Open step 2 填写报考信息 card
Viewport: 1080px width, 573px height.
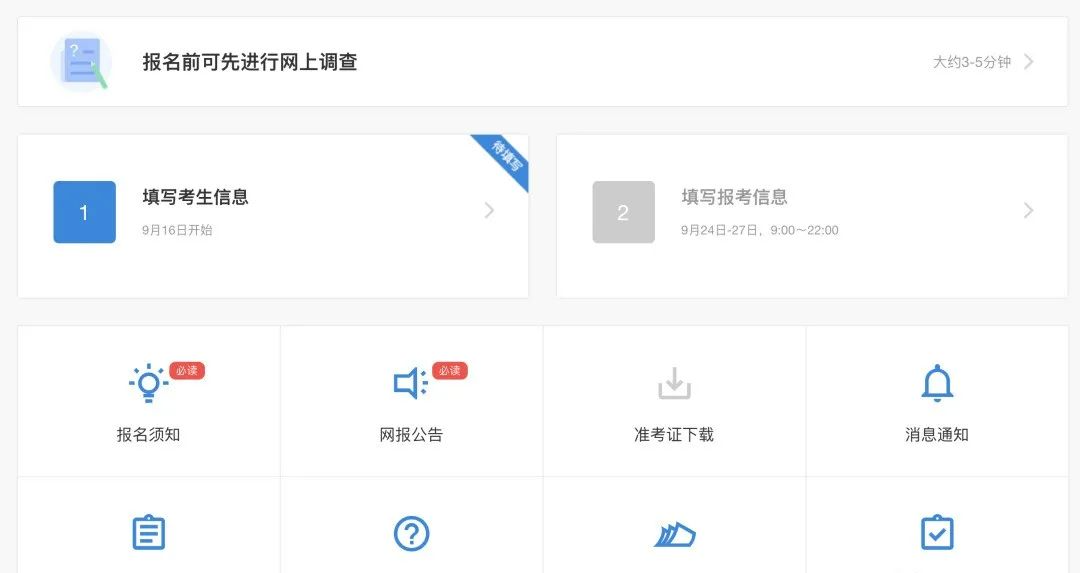[x=811, y=212]
